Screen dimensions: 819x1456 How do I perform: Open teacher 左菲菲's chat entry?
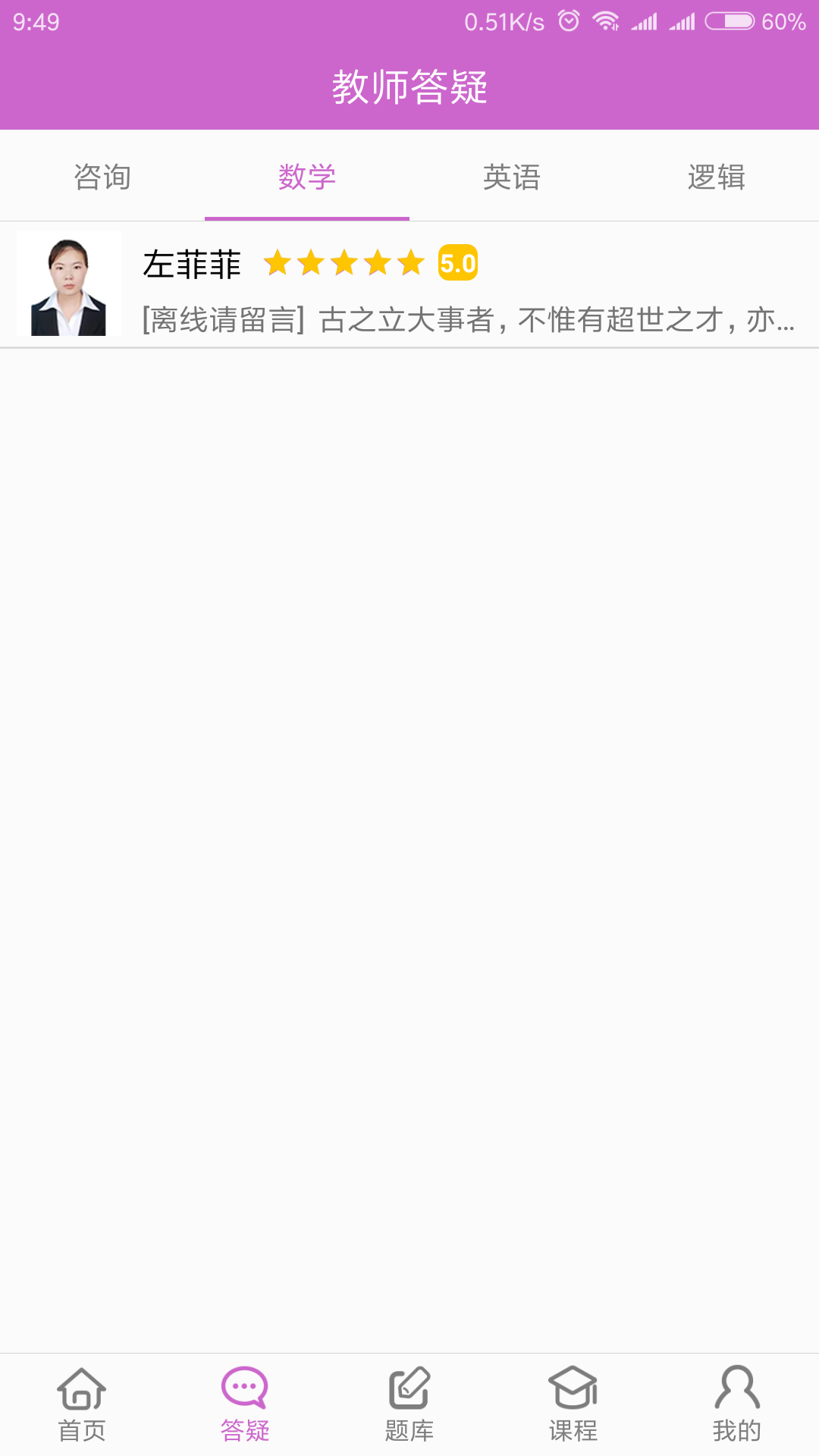pyautogui.click(x=409, y=284)
